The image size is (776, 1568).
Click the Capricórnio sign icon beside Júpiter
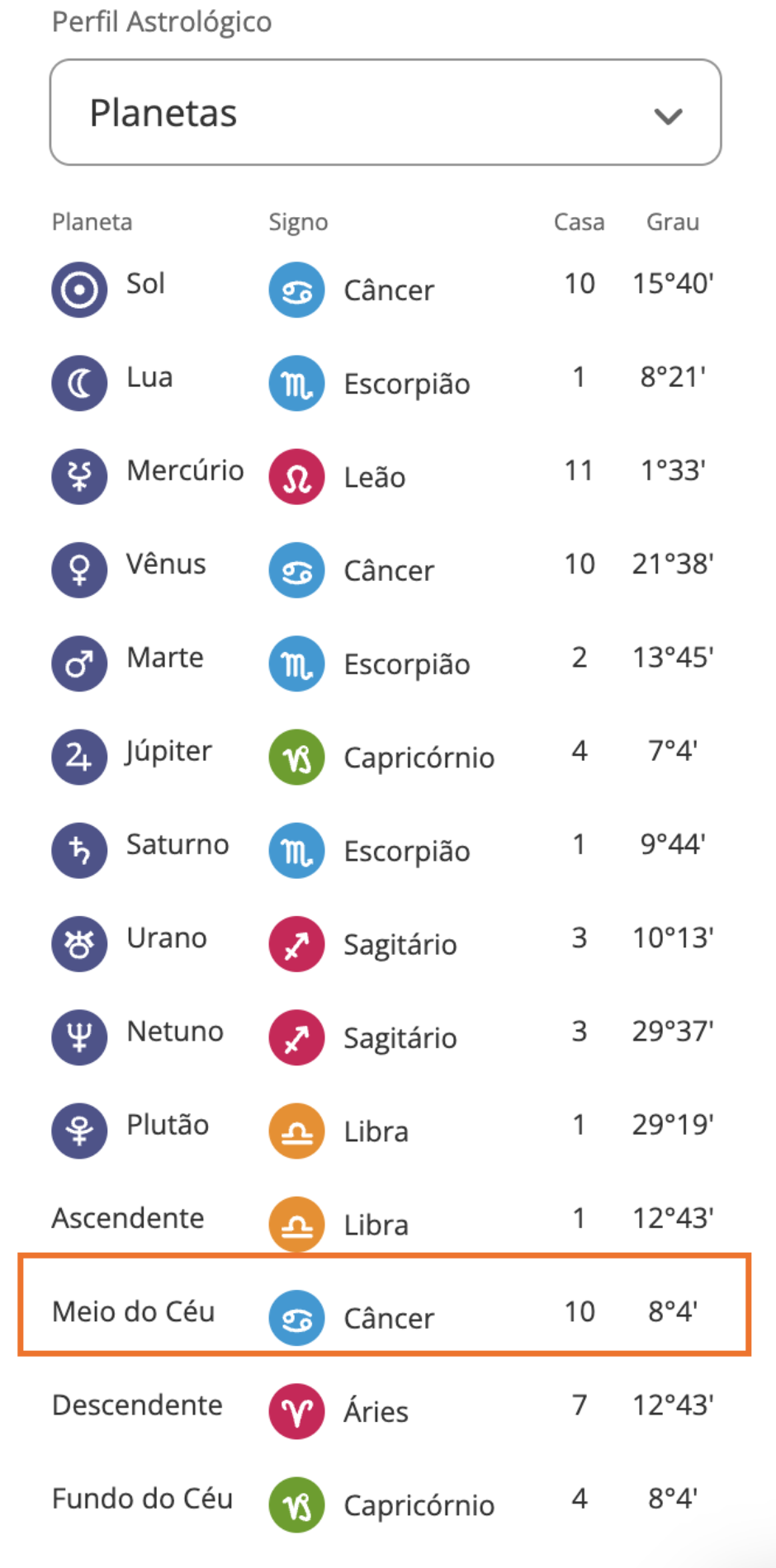point(296,757)
